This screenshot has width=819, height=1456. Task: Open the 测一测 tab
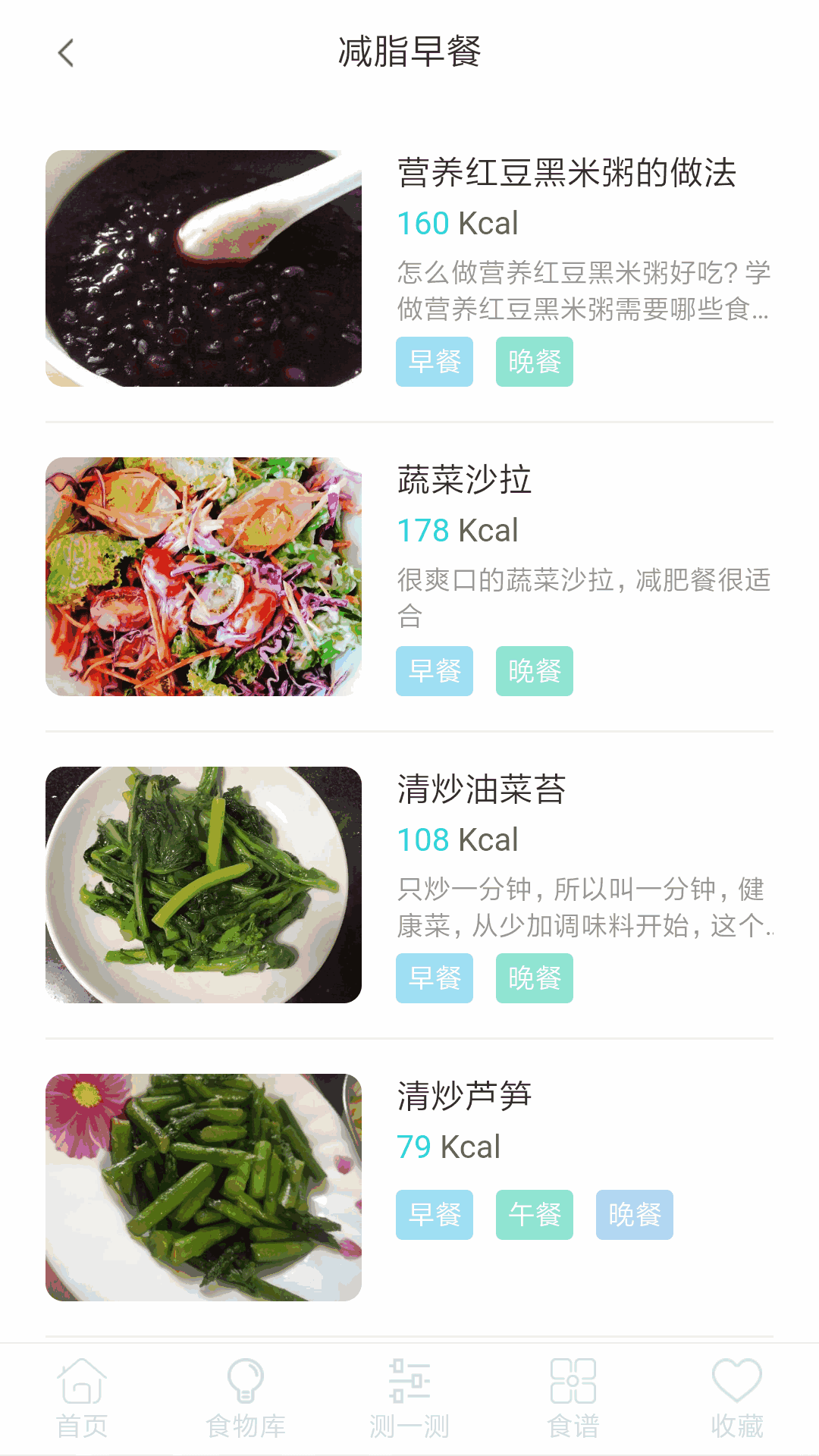(x=409, y=1398)
